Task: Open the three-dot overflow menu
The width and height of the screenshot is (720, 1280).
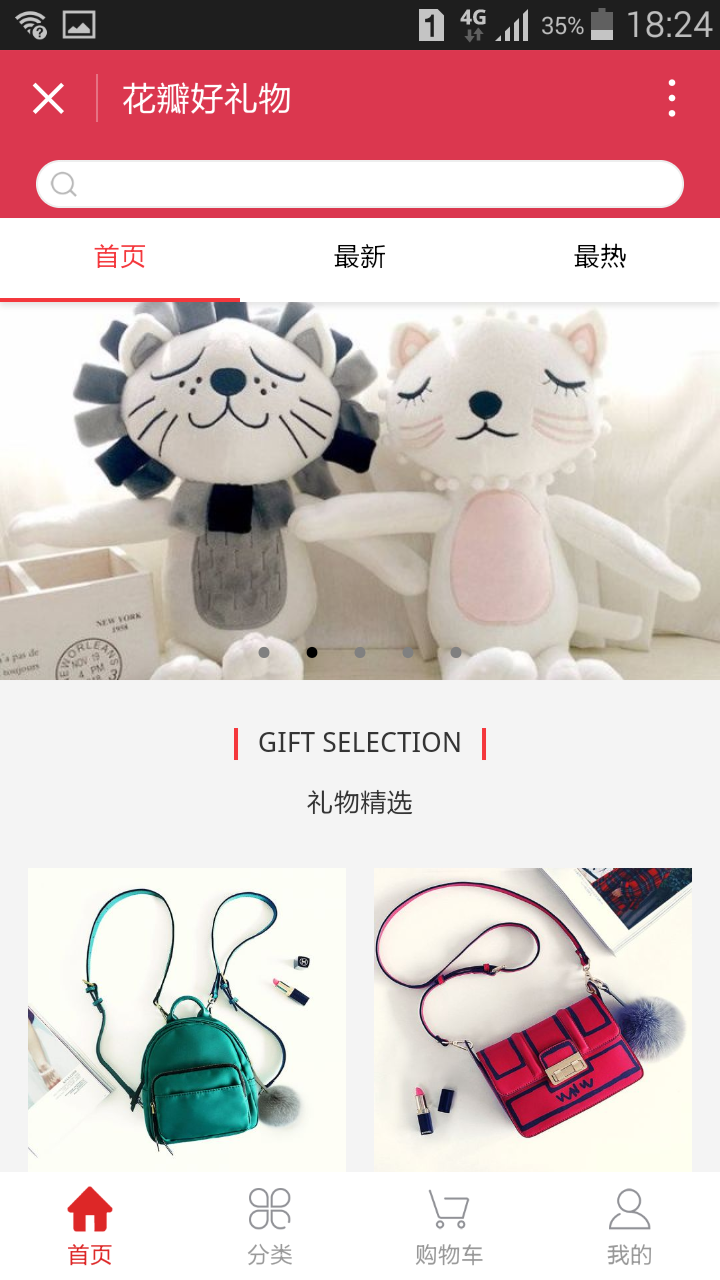Action: 671,99
